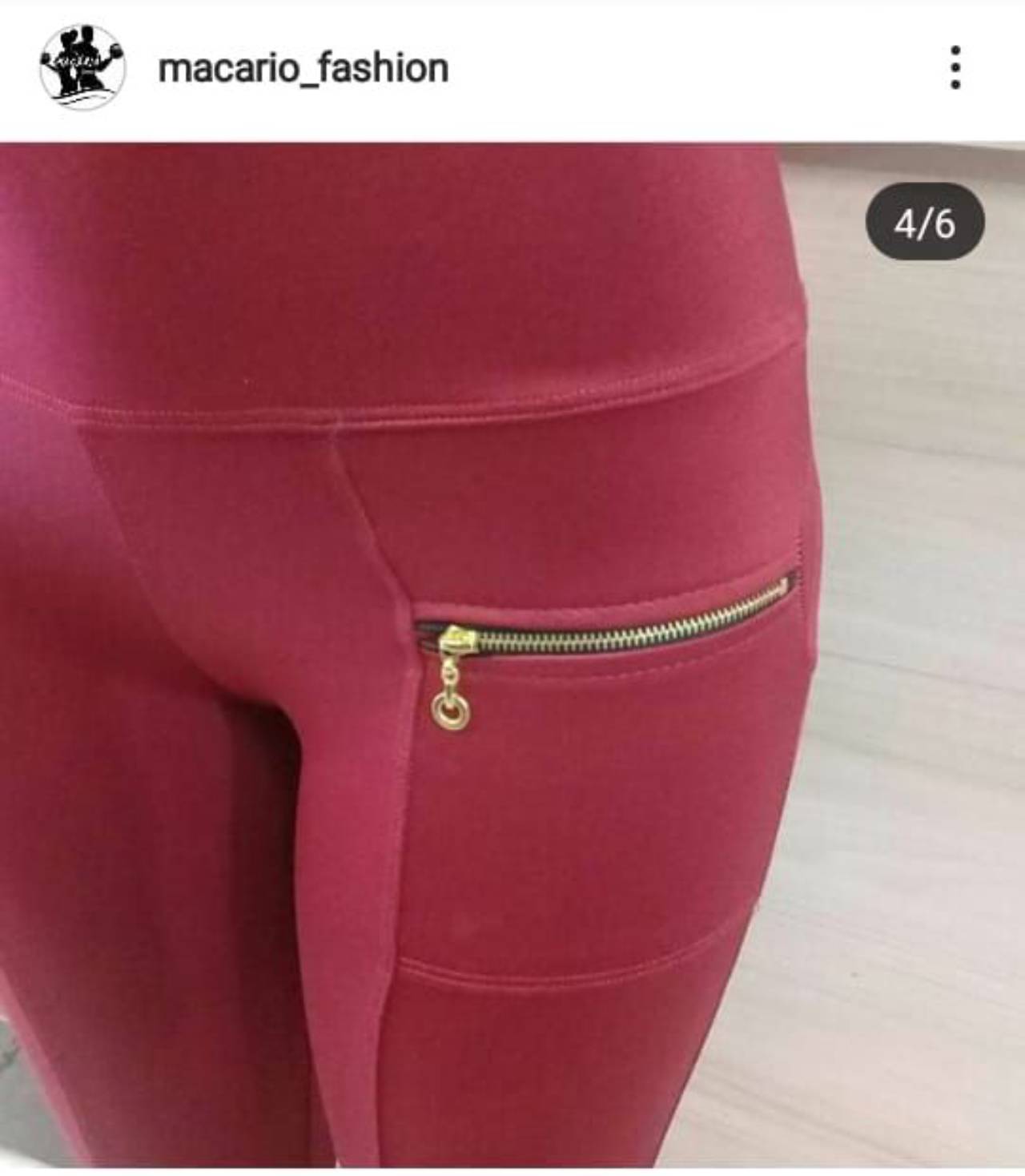Image resolution: width=1025 pixels, height=1176 pixels.
Task: Open the macario_fashion username link
Action: pyautogui.click(x=303, y=68)
